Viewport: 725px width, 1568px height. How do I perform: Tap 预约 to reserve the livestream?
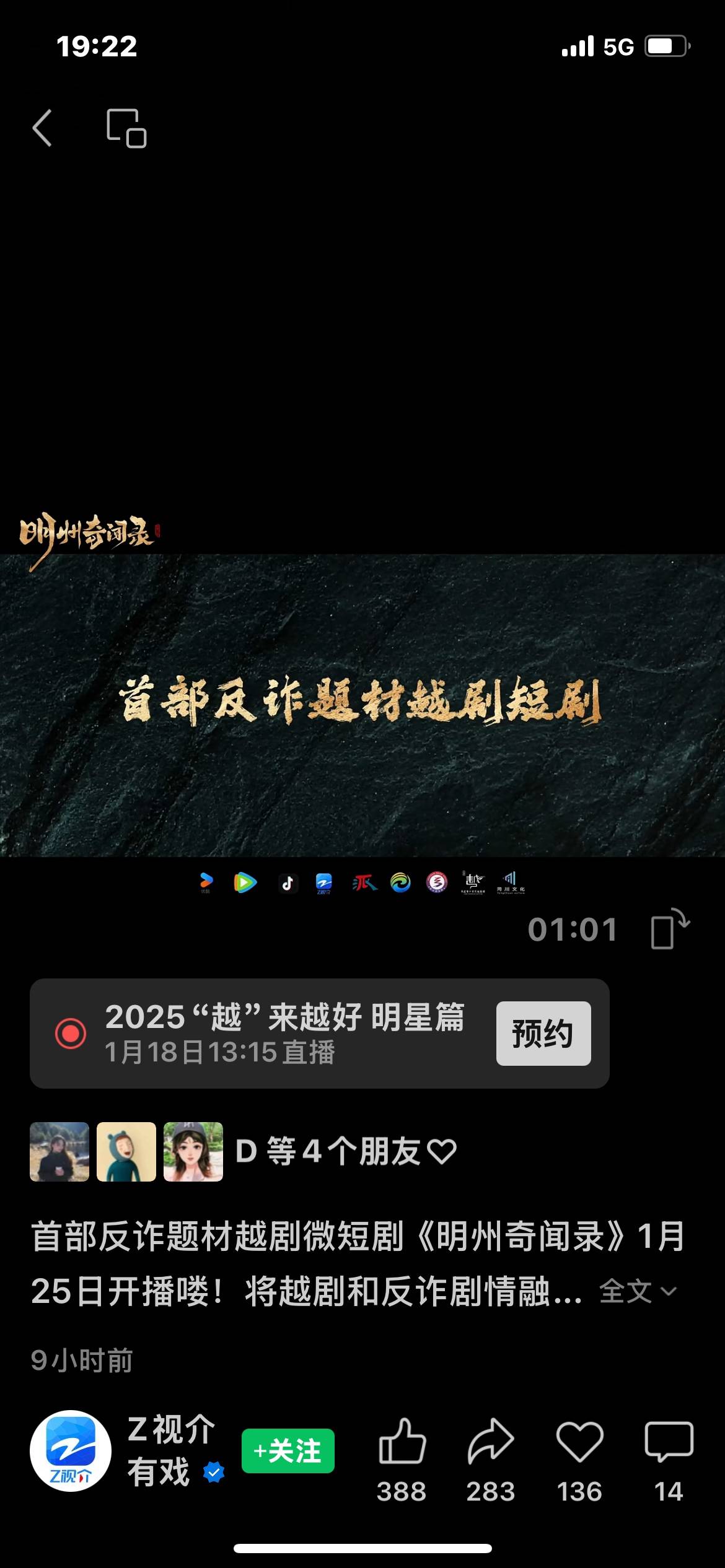(543, 1034)
